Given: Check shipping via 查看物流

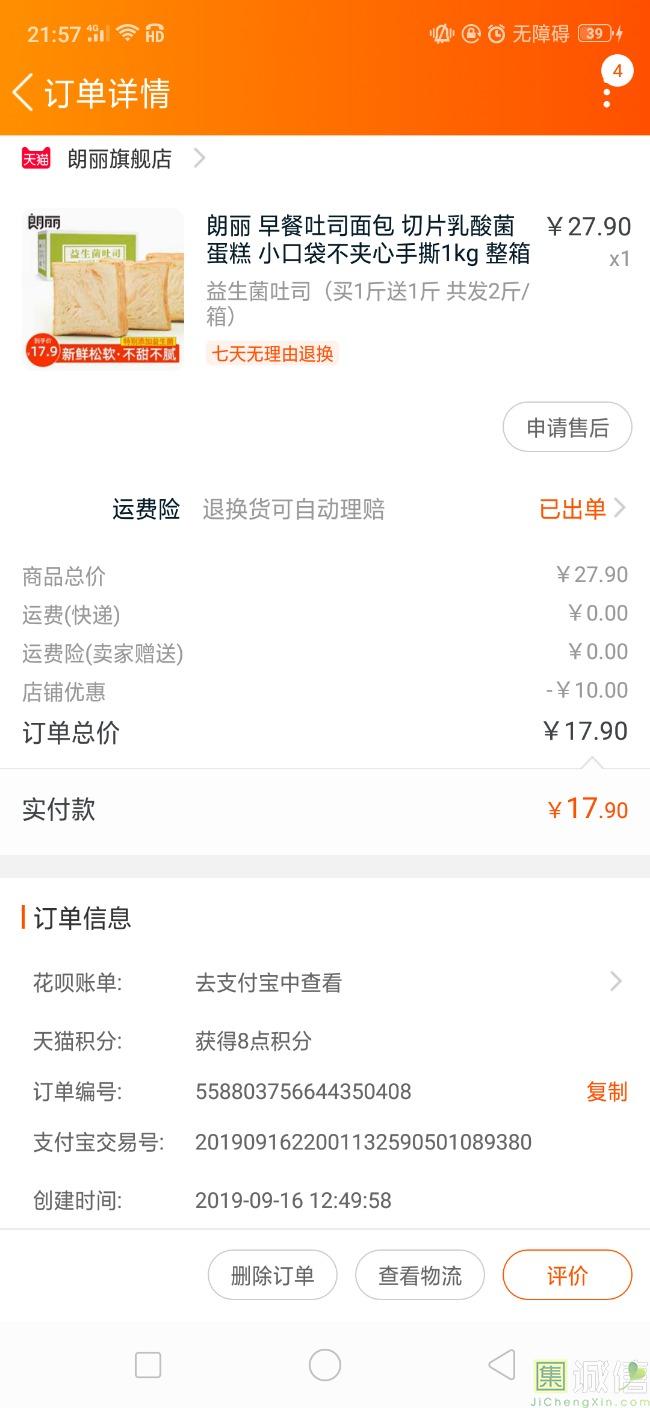Looking at the screenshot, I should (420, 1275).
